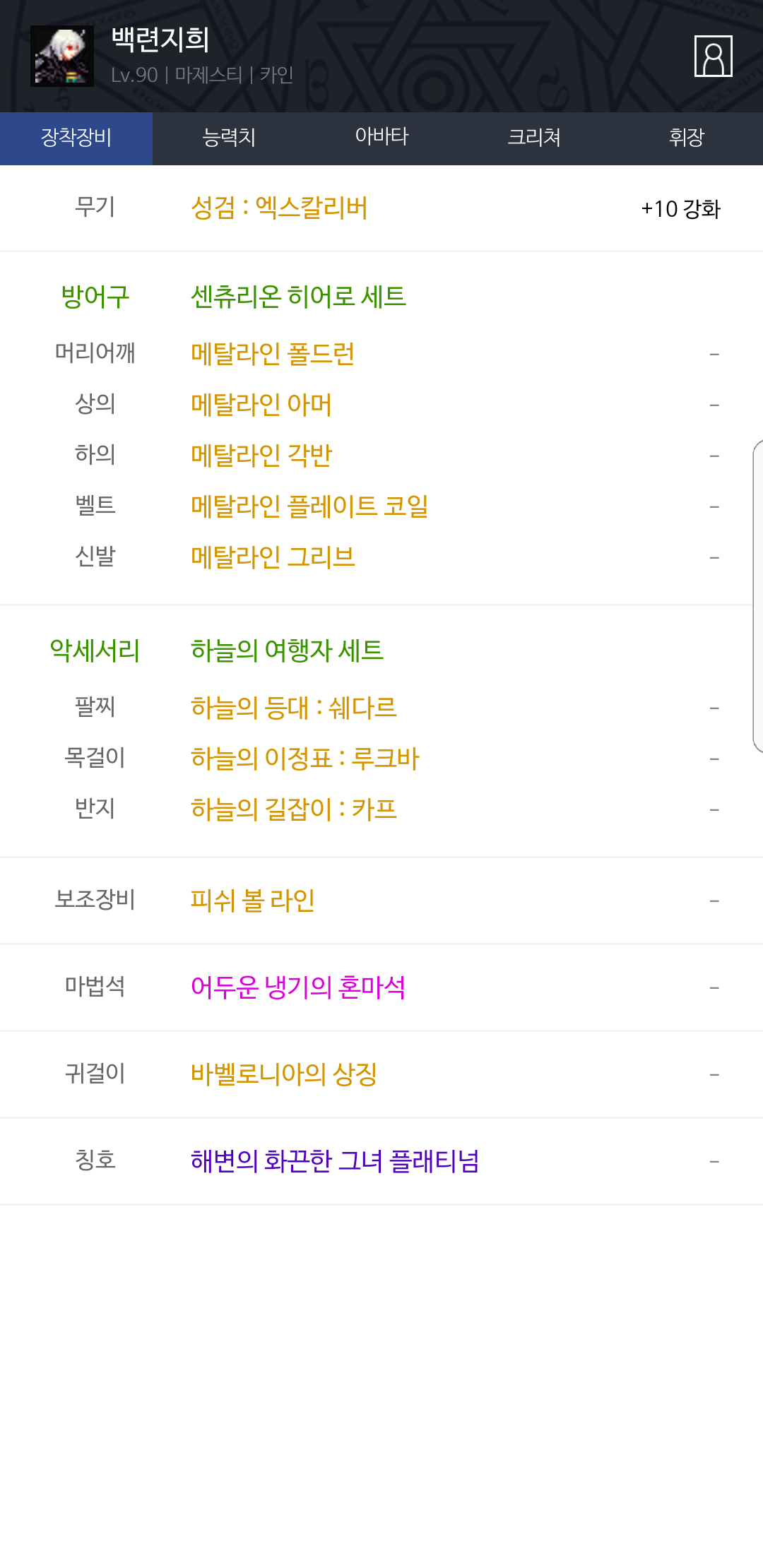The image size is (763, 1568).
Task: Go to the 휘장 tab
Action: pyautogui.click(x=687, y=138)
